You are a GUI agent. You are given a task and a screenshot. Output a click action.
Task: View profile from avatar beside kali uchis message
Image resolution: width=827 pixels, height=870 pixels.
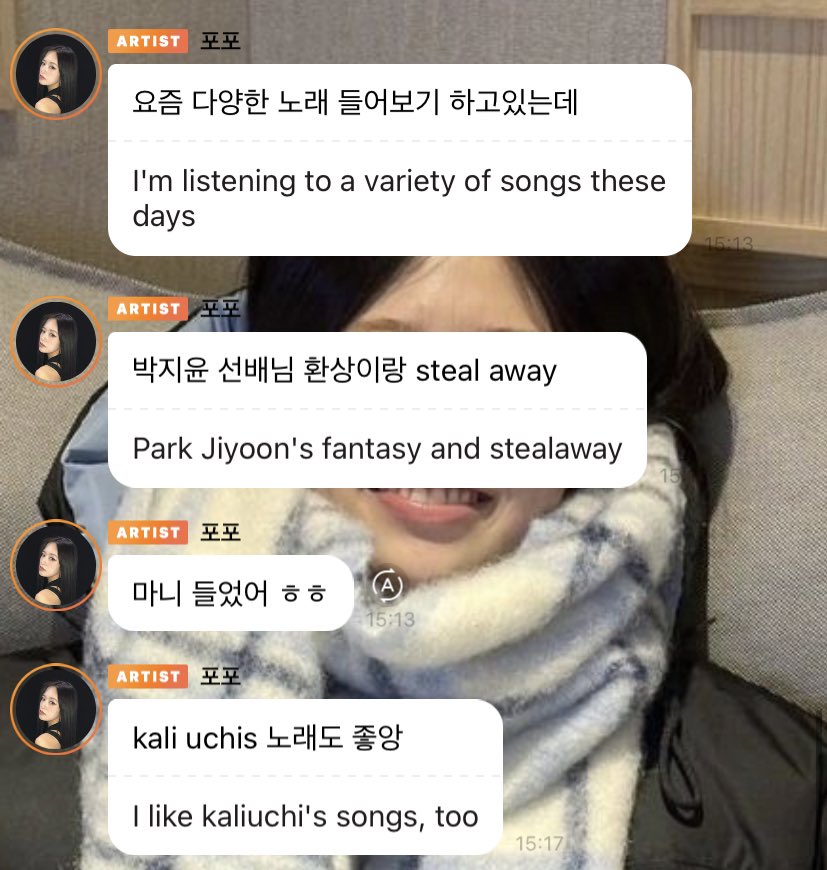[56, 709]
